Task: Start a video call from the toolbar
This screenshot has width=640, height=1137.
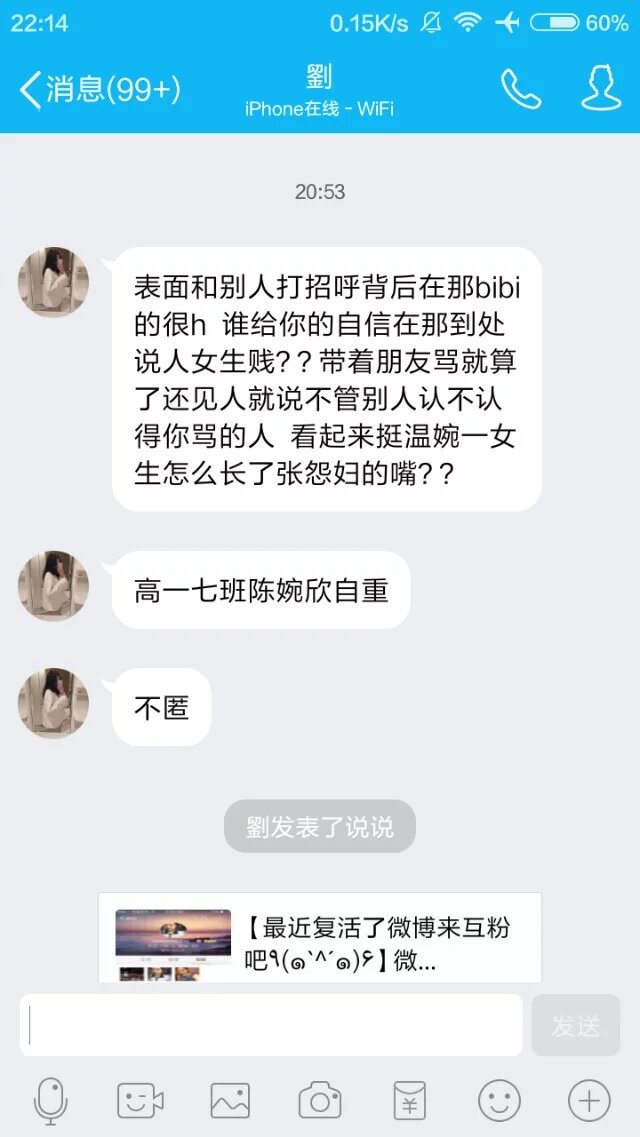Action: (140, 1101)
